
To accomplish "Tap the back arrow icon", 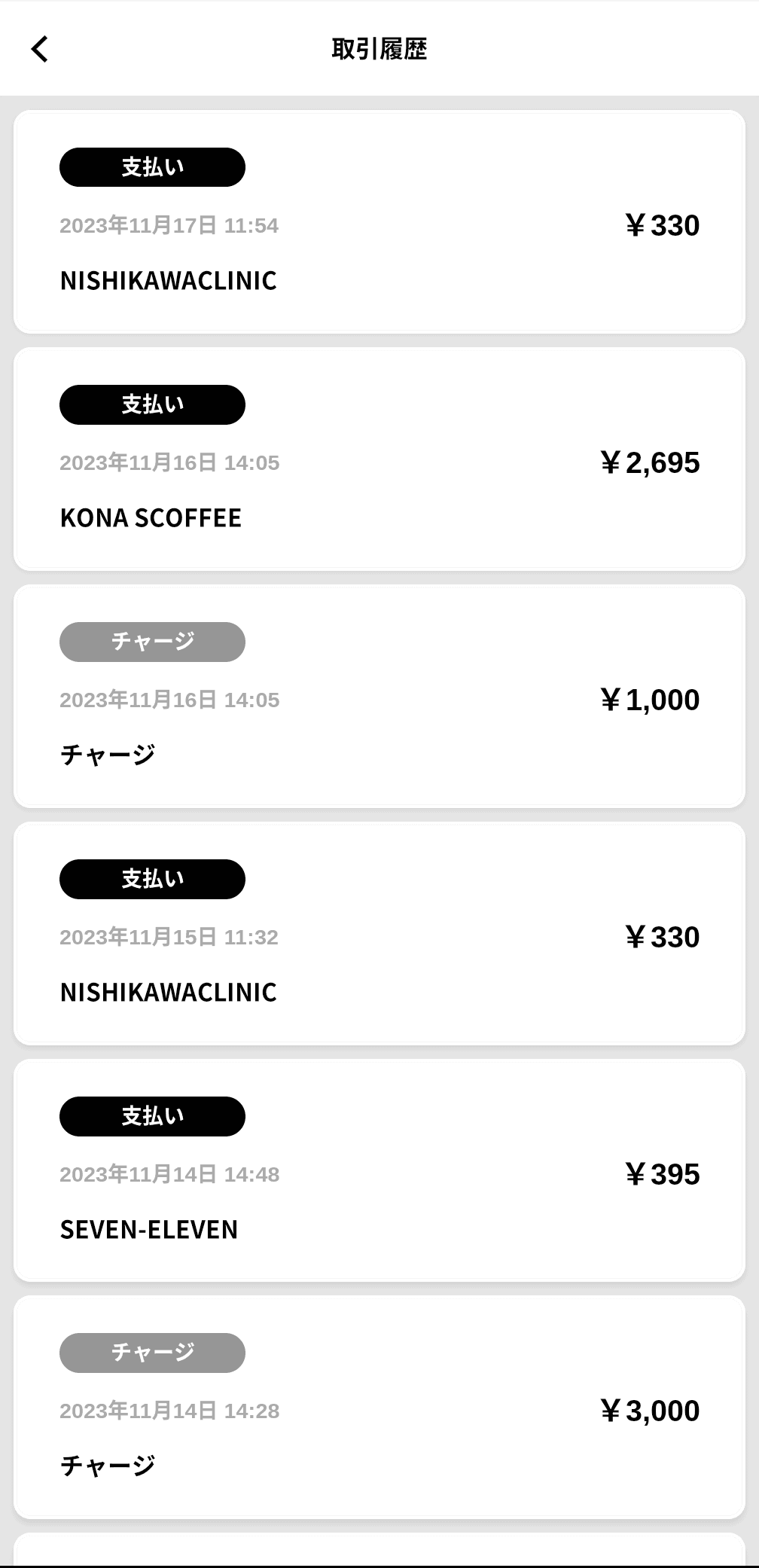I will click(x=40, y=48).
